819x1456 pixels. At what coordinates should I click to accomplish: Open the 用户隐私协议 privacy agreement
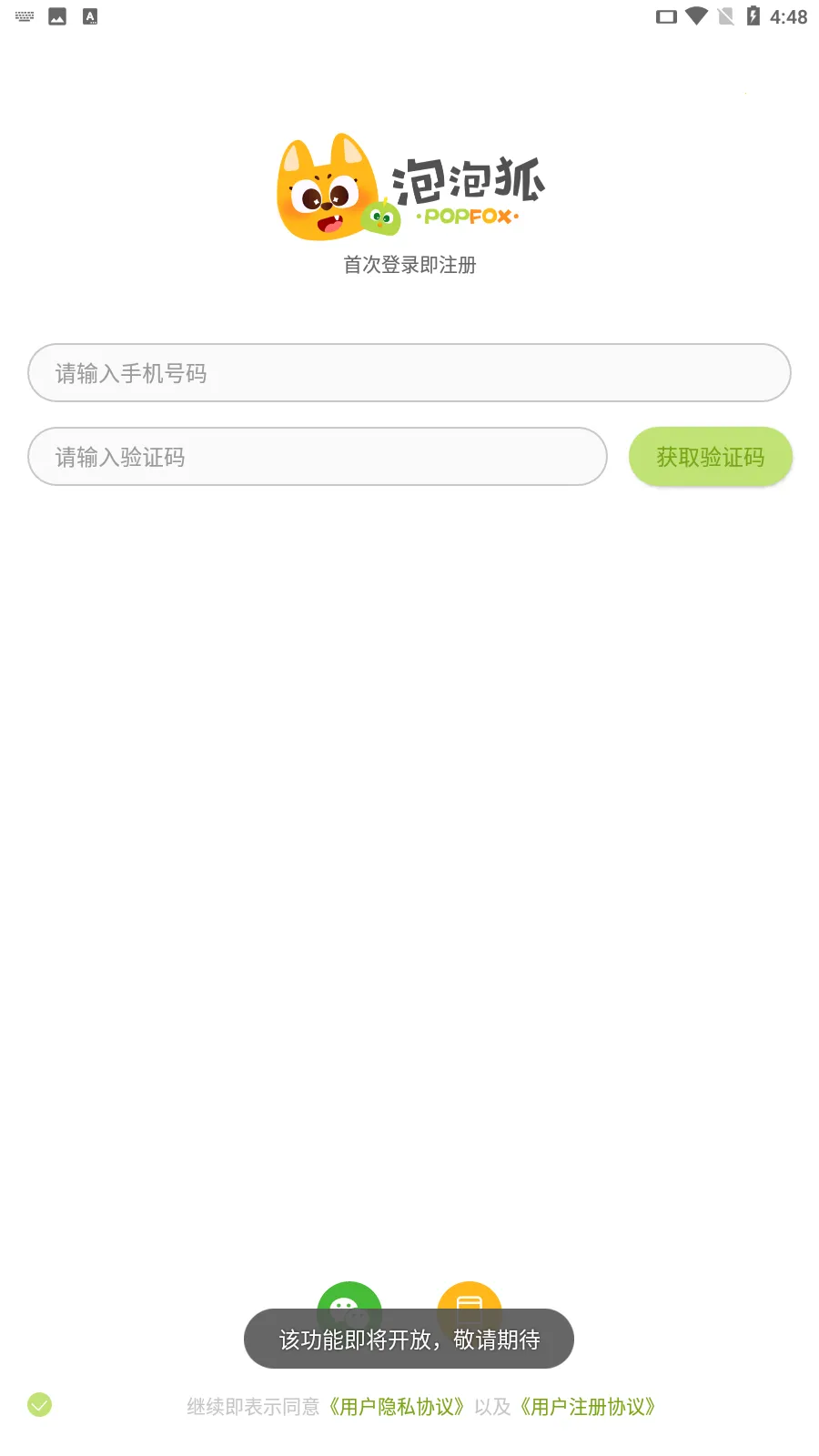point(398,1406)
